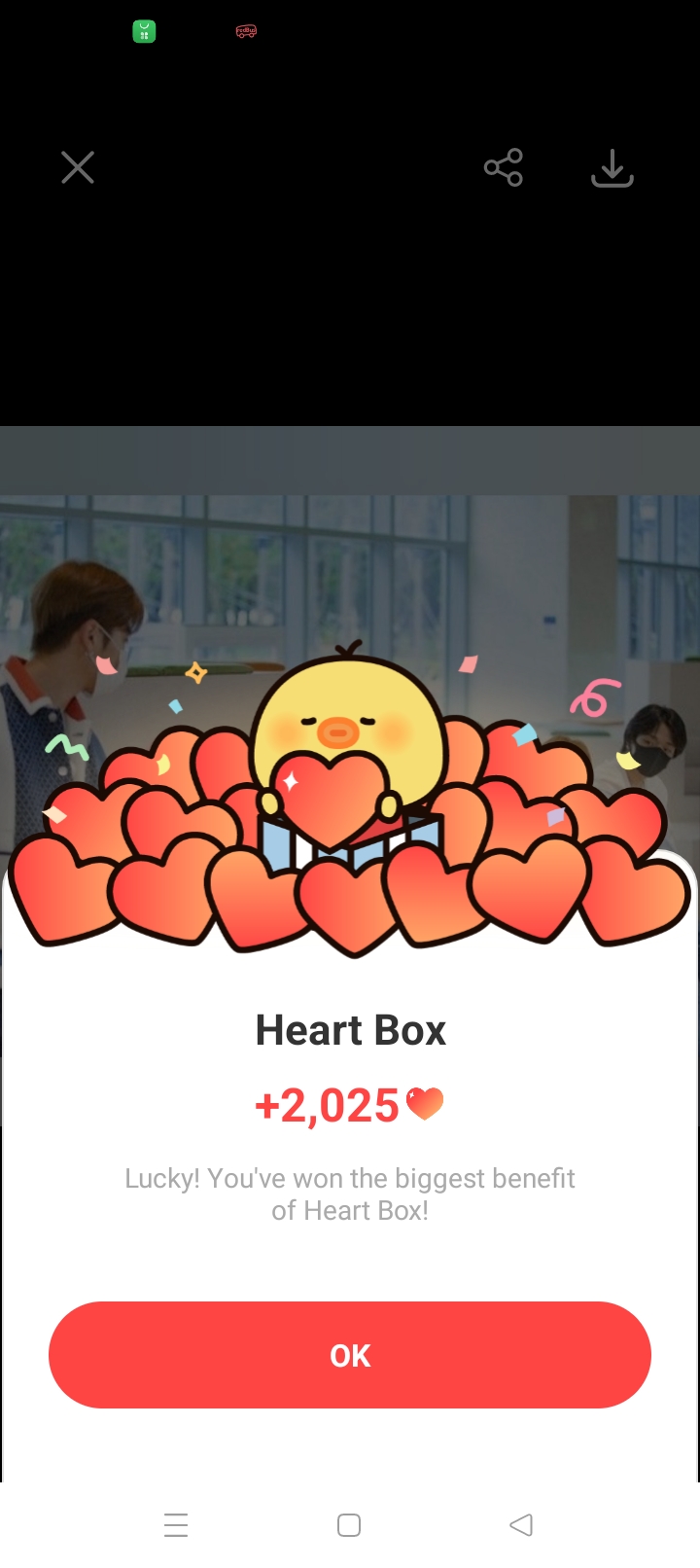Open the recent apps menu
Viewport: 700px width, 1568px height.
[x=176, y=1524]
